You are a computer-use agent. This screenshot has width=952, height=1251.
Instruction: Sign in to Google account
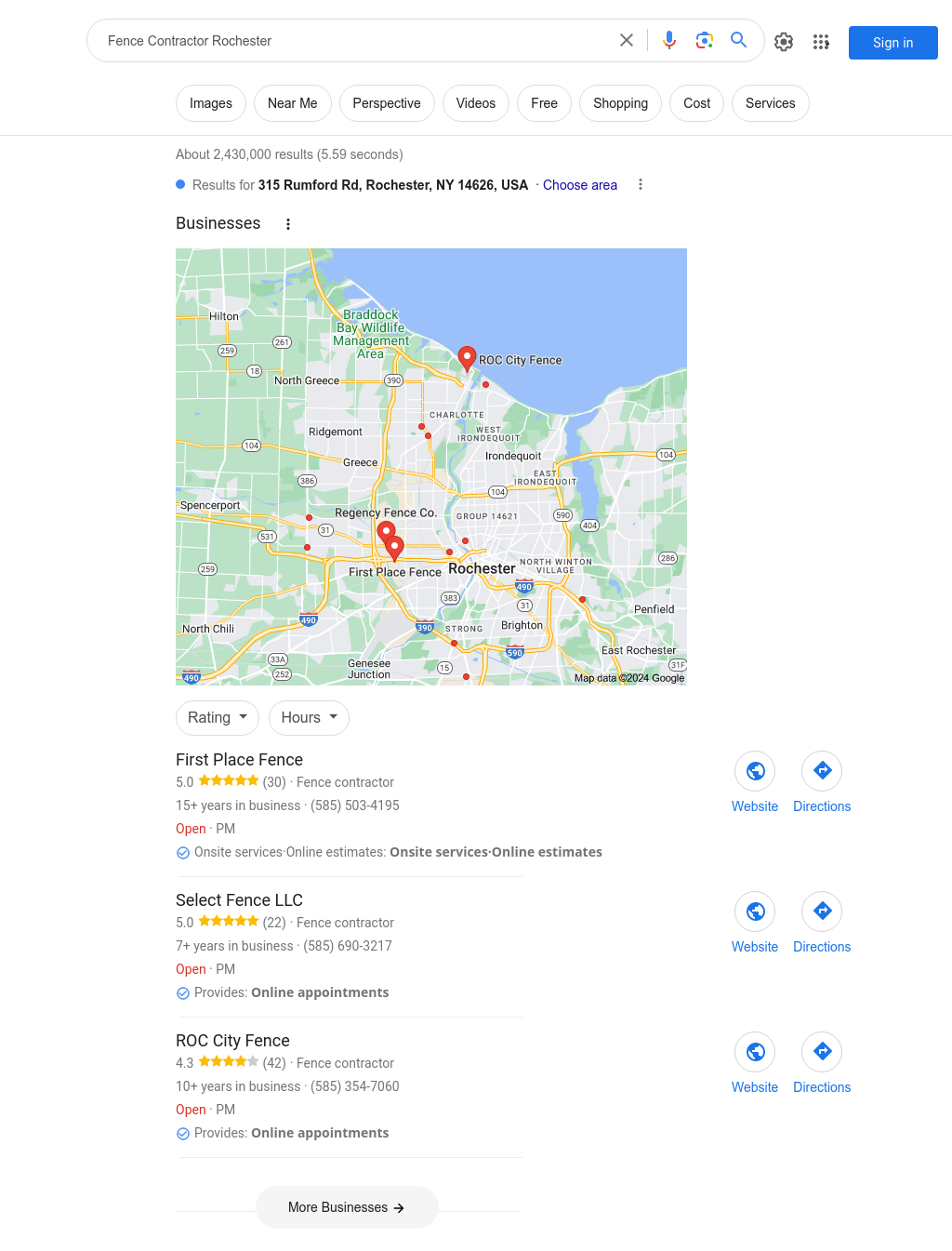point(892,43)
